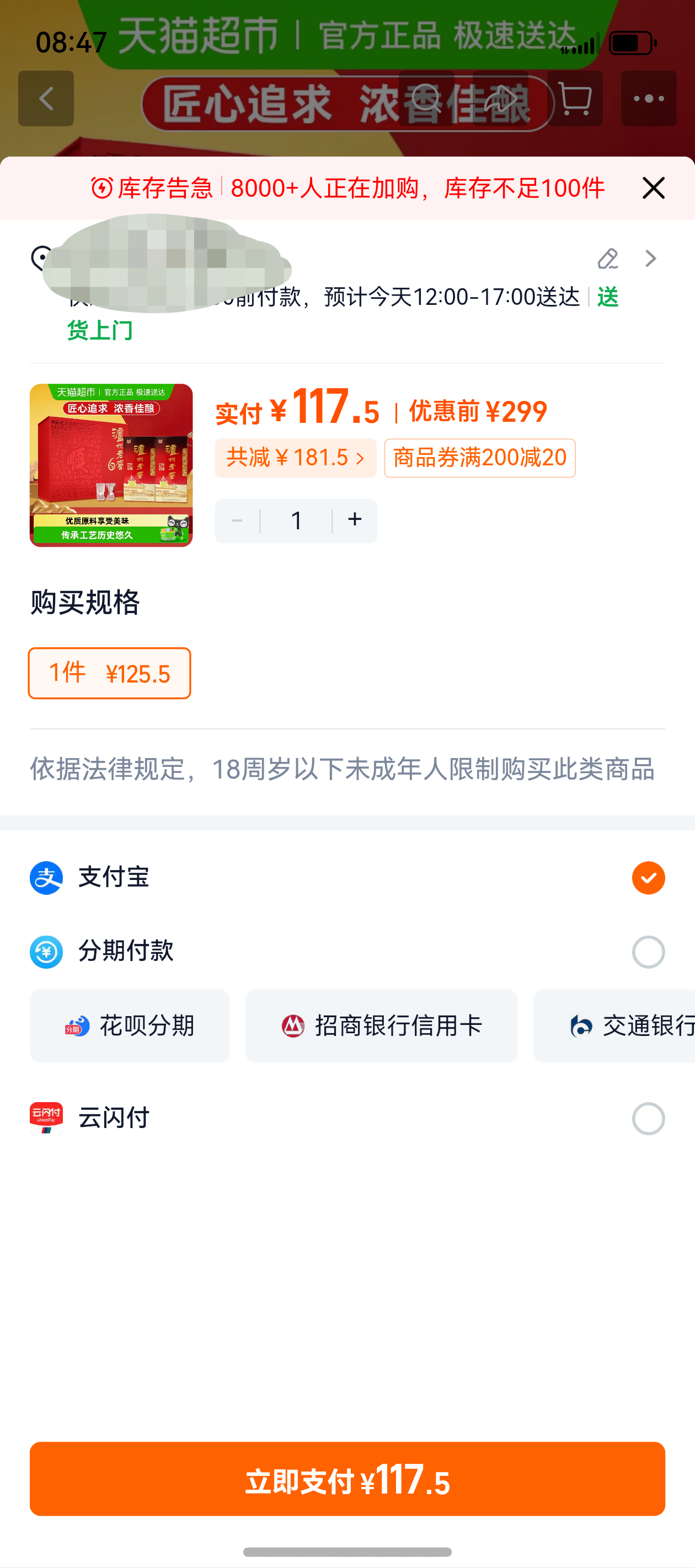Image resolution: width=695 pixels, height=1568 pixels.
Task: Click the back arrow at top left
Action: point(46,99)
